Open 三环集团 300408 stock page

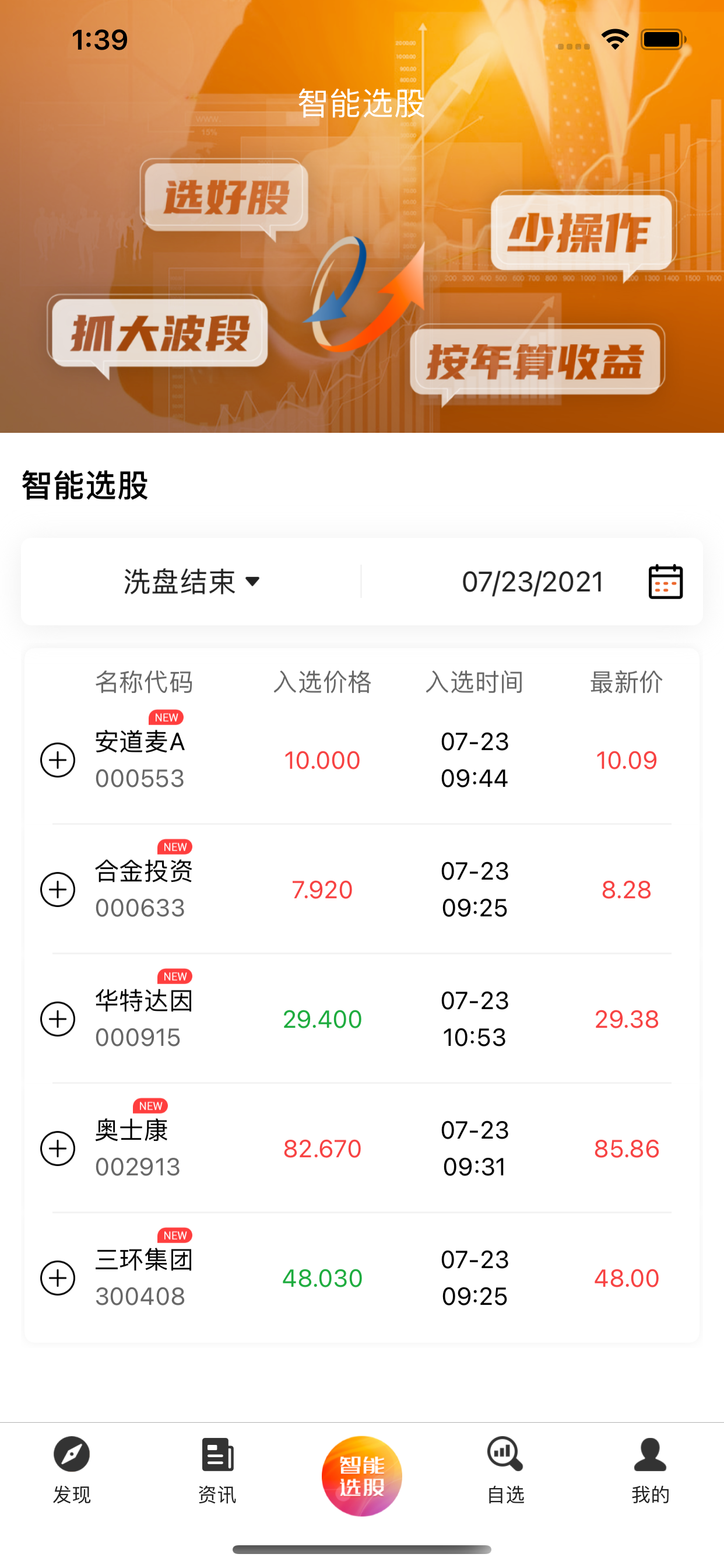point(143,1278)
